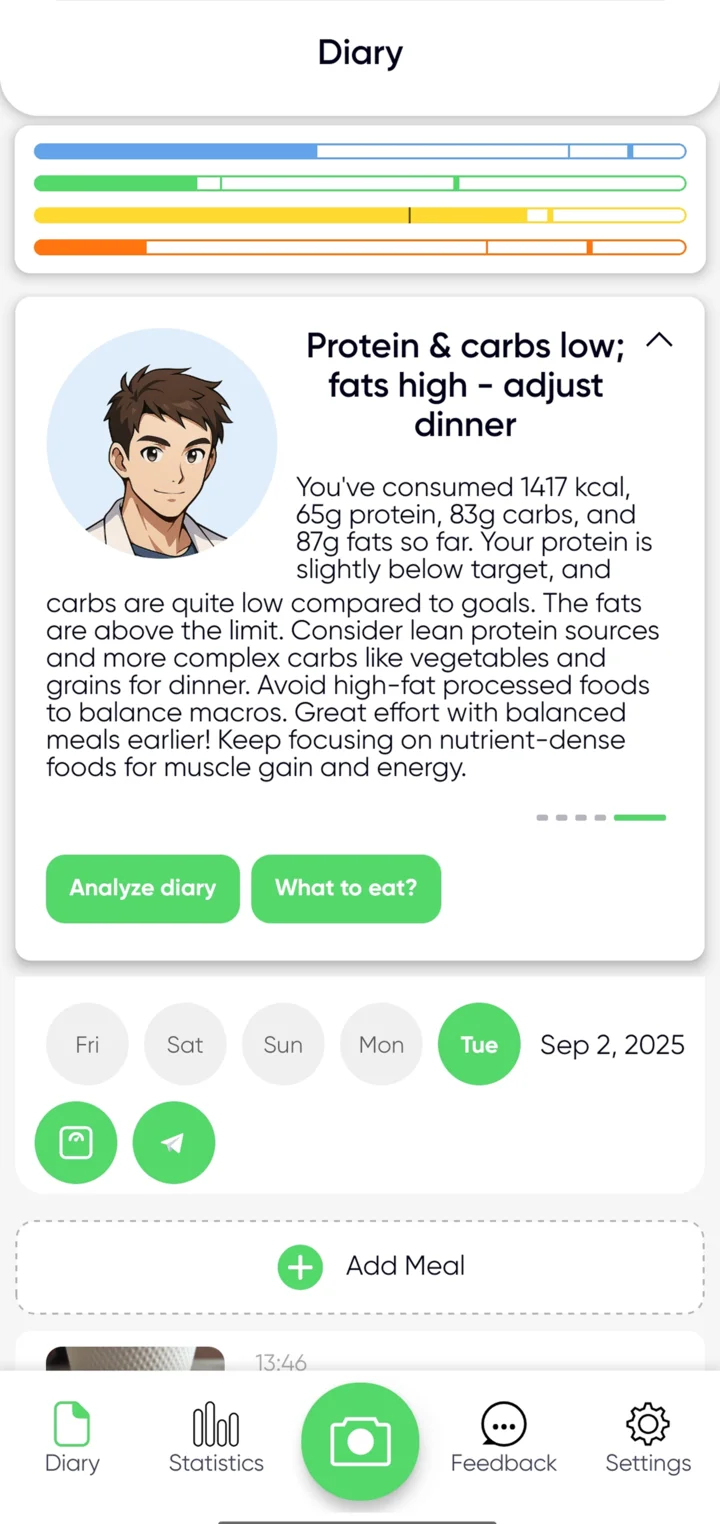The image size is (720, 1524).
Task: Tap the advice card page indicator
Action: click(x=601, y=817)
